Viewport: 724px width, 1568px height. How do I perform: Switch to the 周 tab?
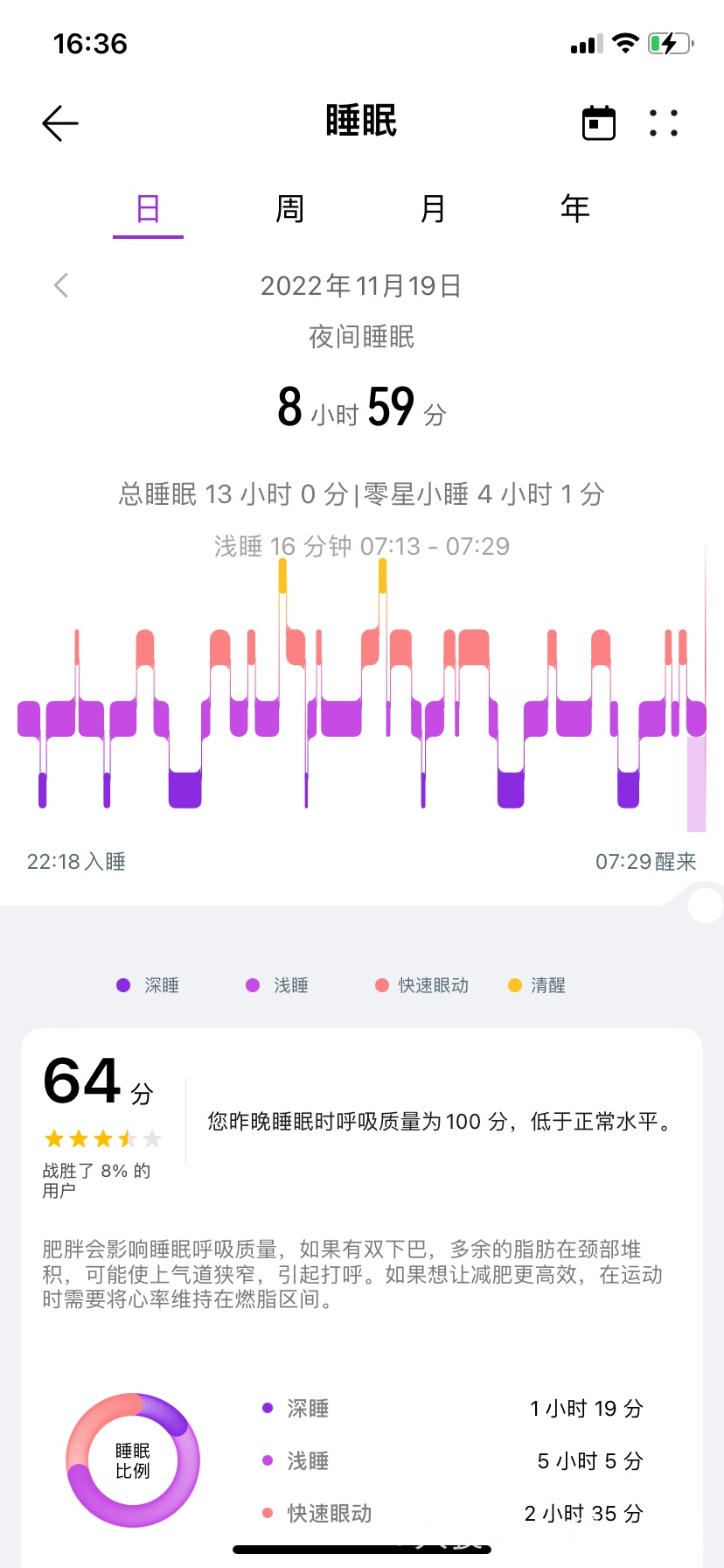point(290,209)
